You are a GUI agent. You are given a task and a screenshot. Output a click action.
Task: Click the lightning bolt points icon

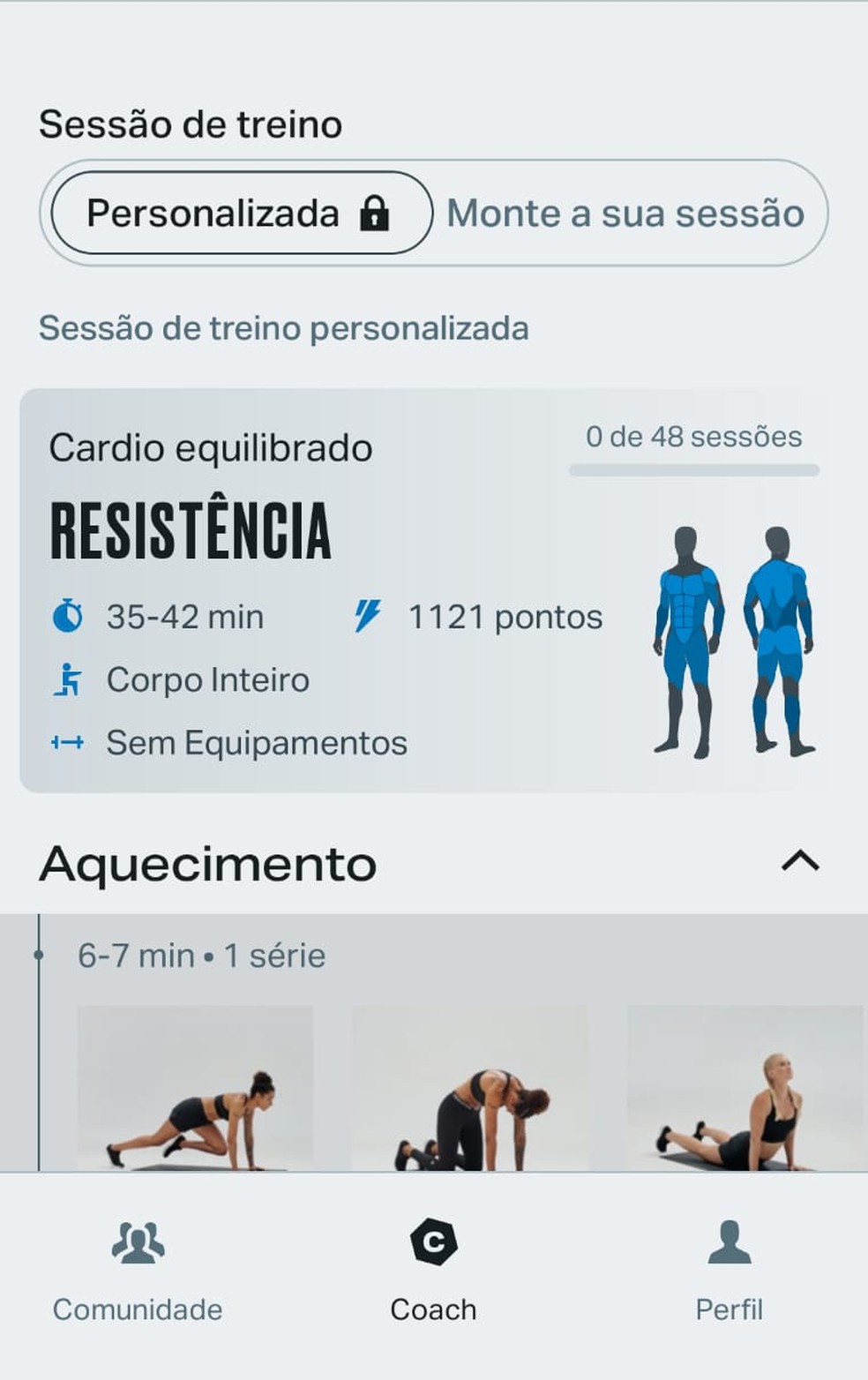367,616
